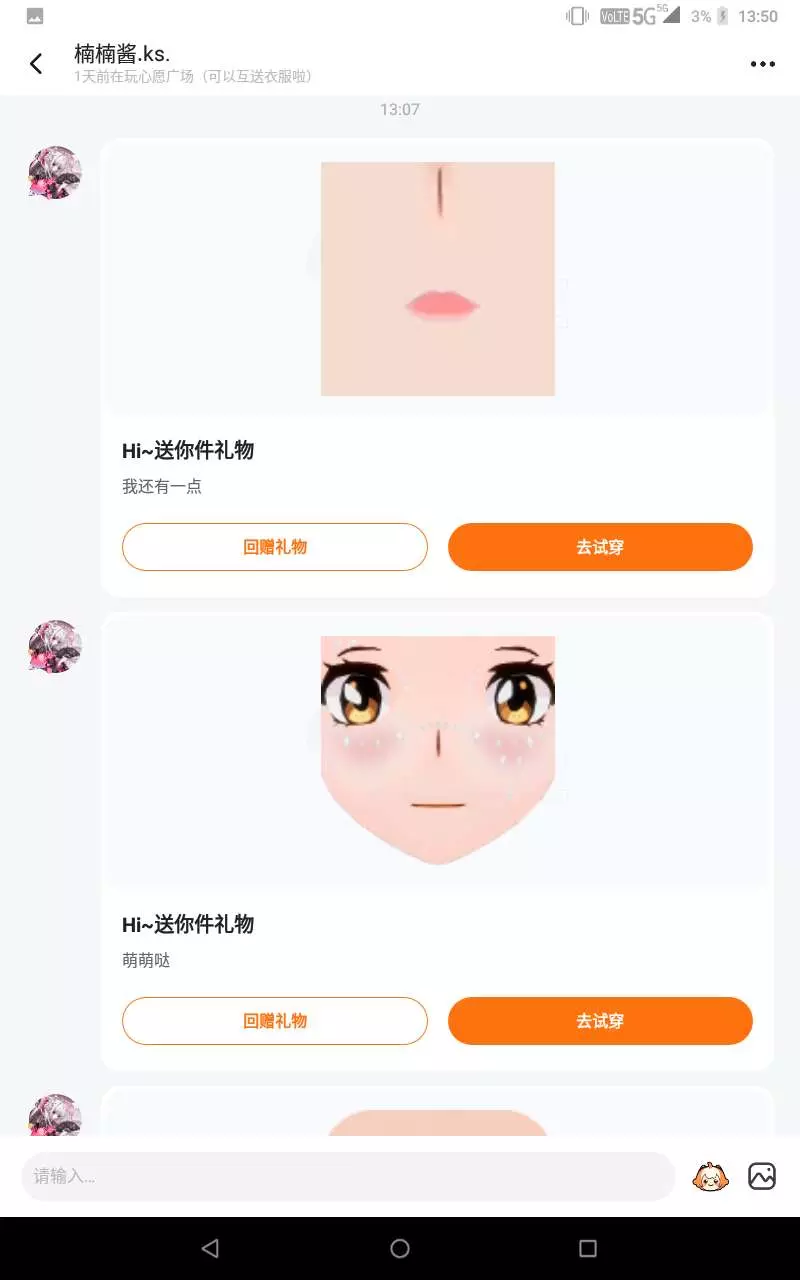Open recent apps from navigation bar
Viewport: 800px width, 1280px height.
[x=588, y=1248]
